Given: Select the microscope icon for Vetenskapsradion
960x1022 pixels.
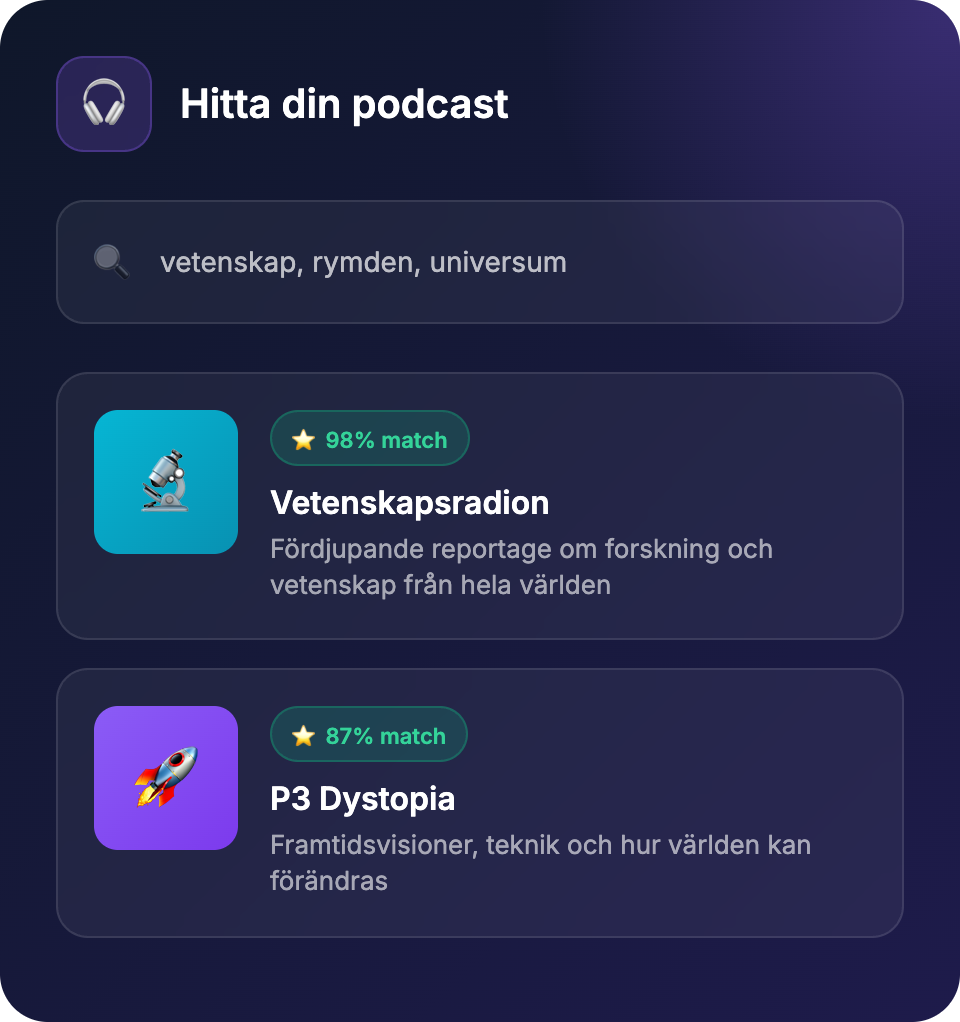Looking at the screenshot, I should pos(166,481).
